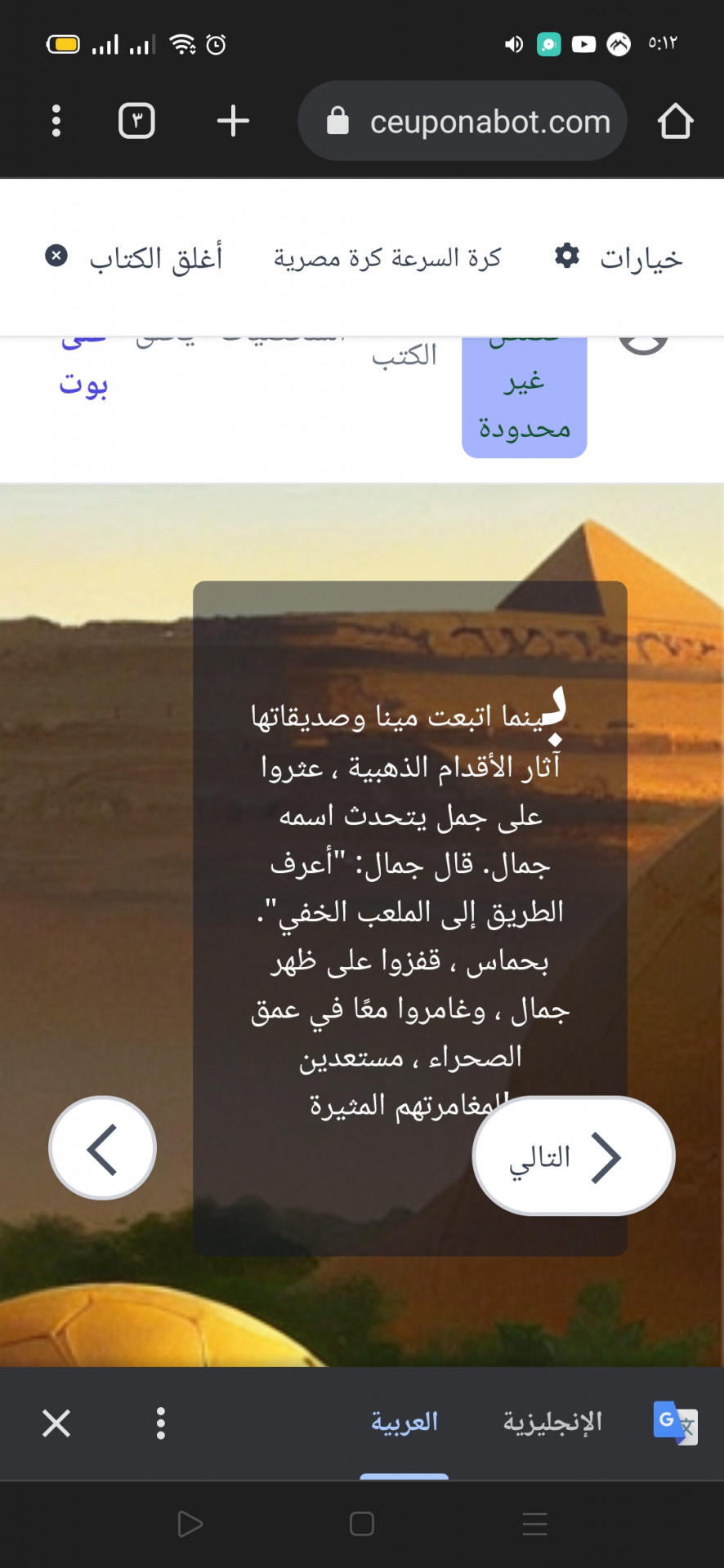Open the tab switcher showing ٣ tabs

(x=136, y=121)
